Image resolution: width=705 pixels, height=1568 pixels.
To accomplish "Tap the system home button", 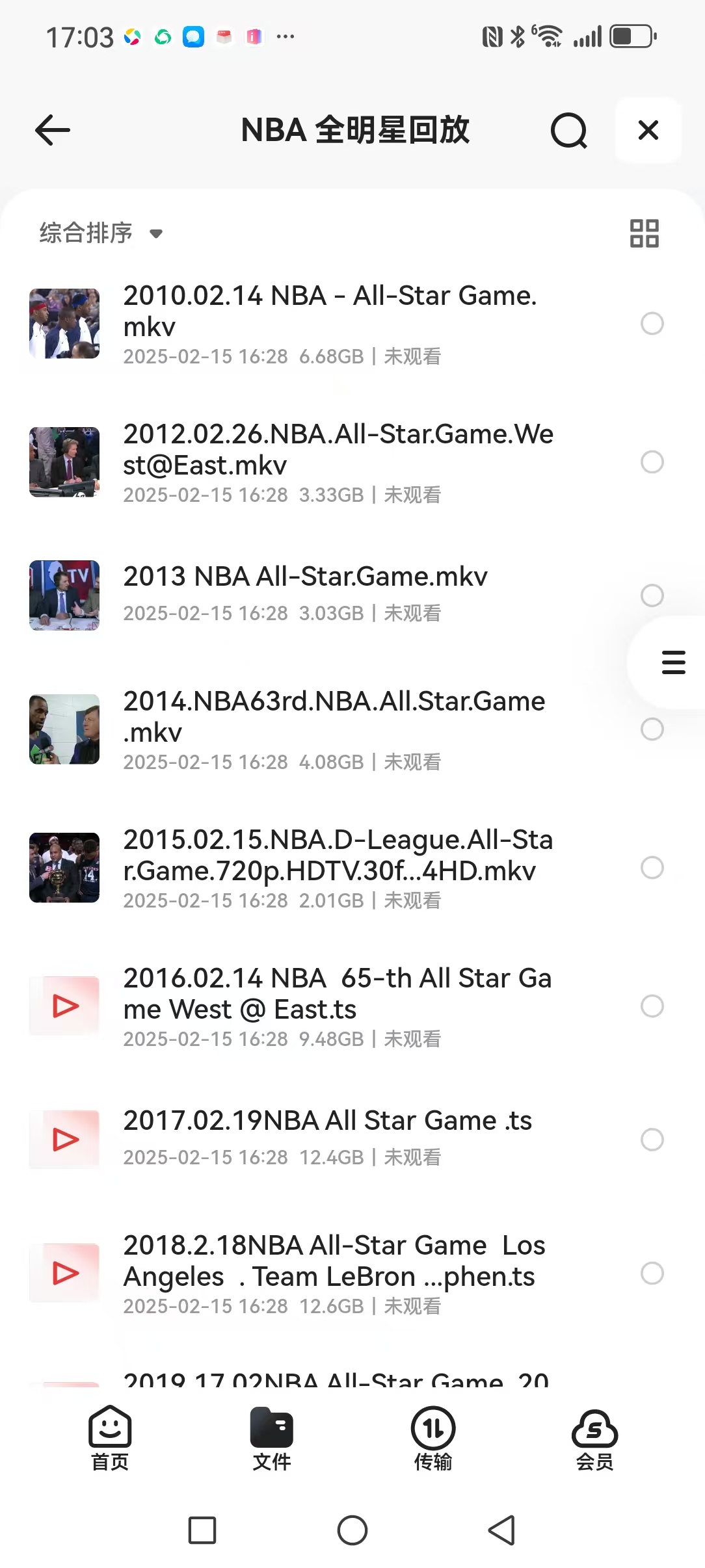I will pyautogui.click(x=352, y=1530).
